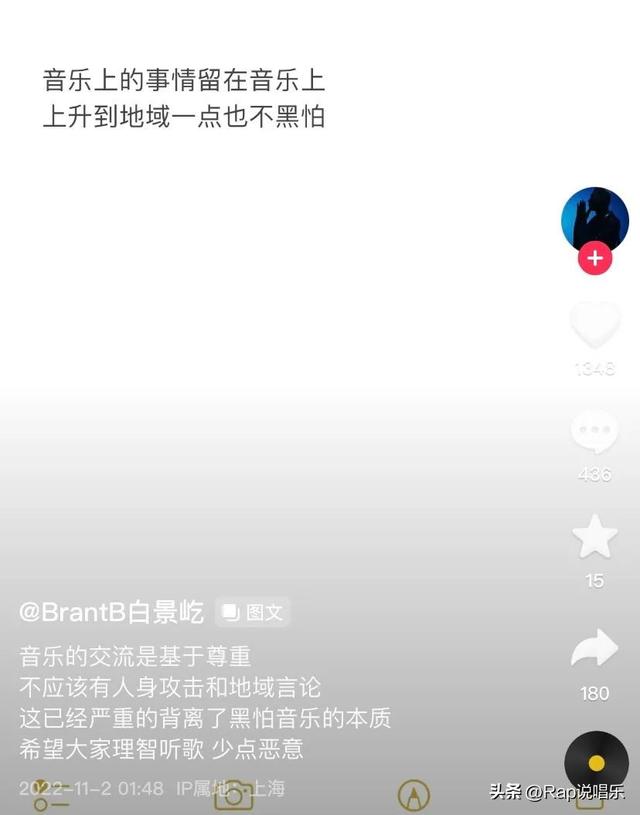
Task: Tap the 图文 tag chip
Action: coord(253,612)
